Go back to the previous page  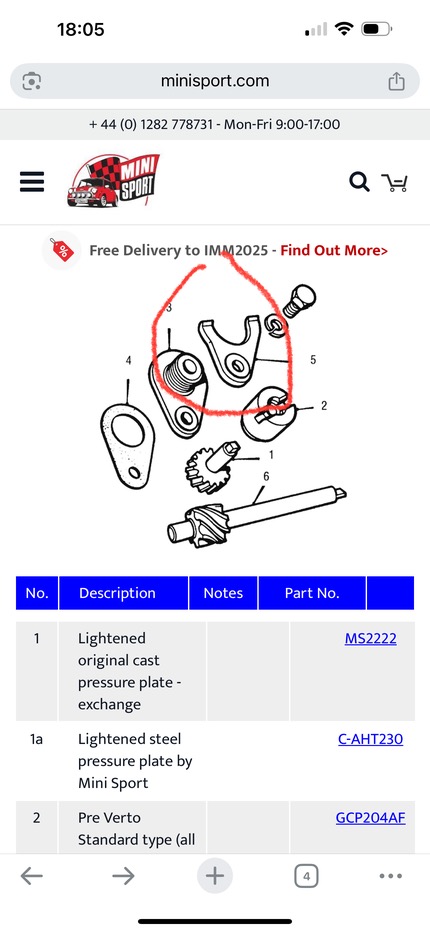coord(32,876)
